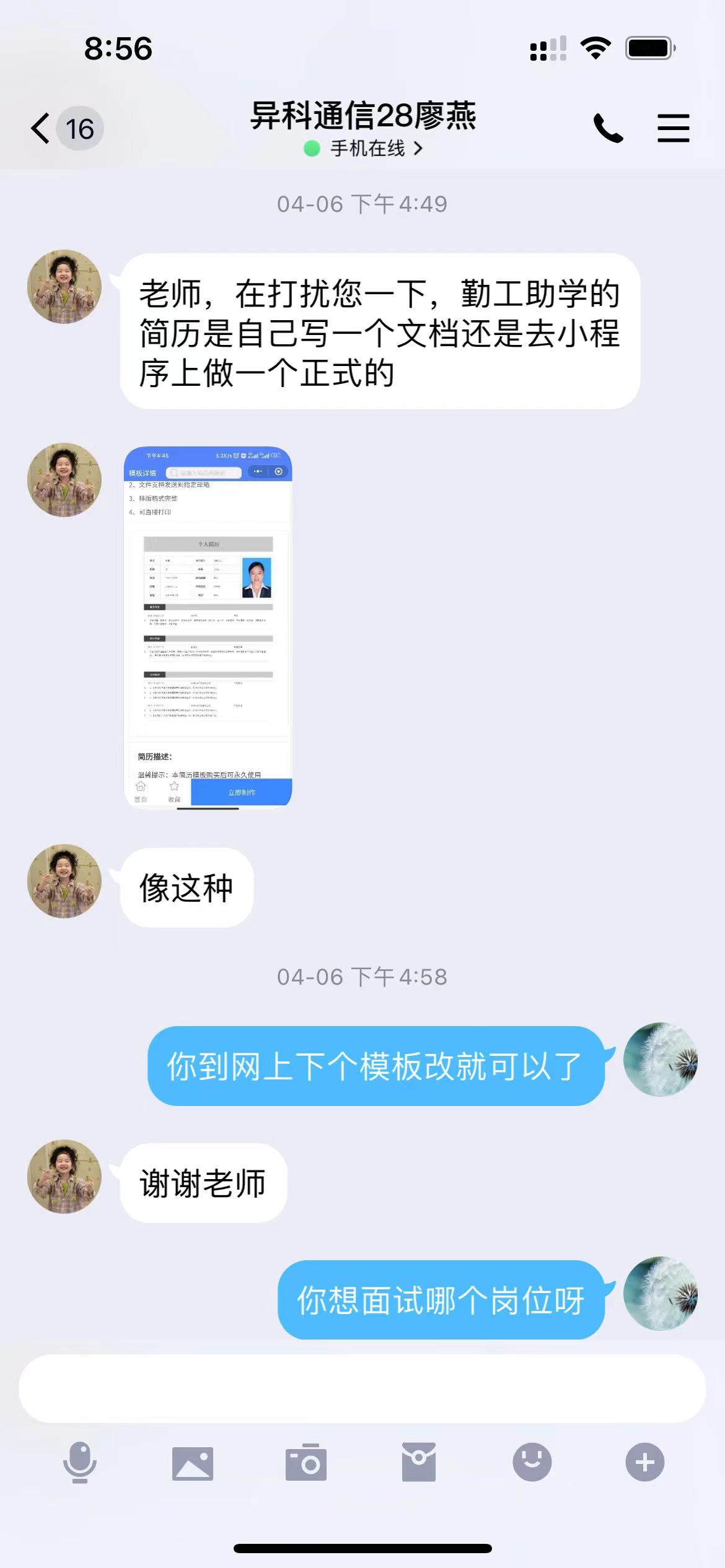Open the emoji panel
The height and width of the screenshot is (1568, 725).
tap(532, 1463)
